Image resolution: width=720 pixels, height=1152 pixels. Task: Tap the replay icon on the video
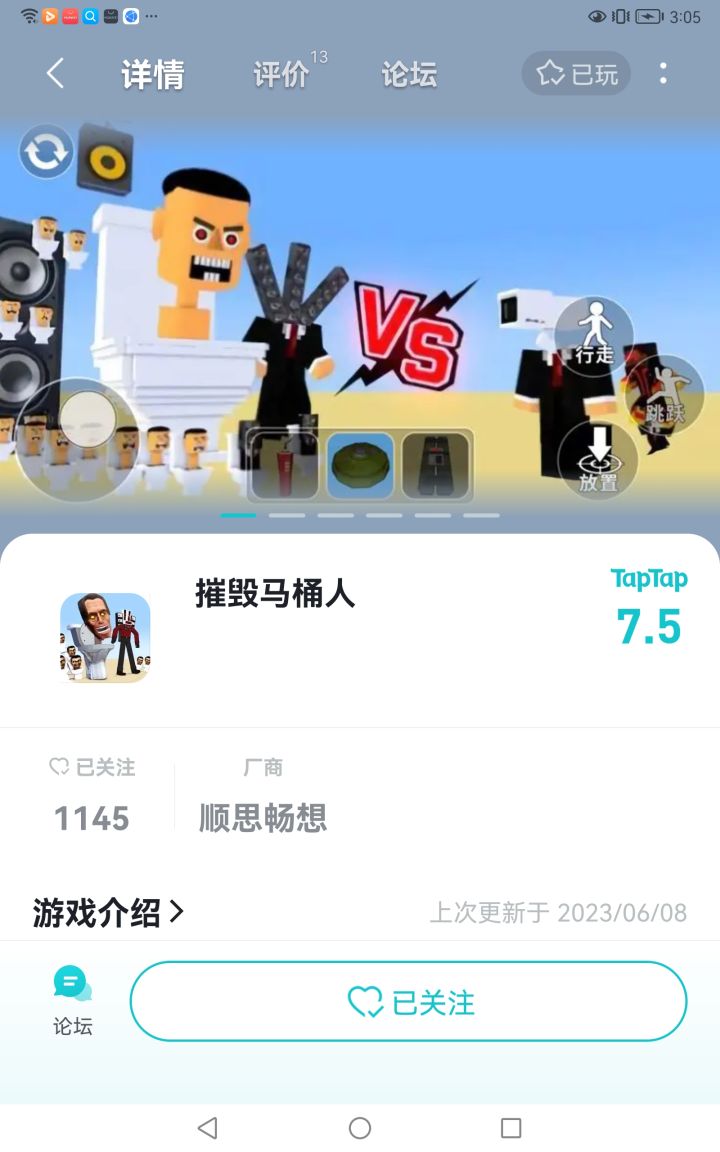(x=45, y=151)
